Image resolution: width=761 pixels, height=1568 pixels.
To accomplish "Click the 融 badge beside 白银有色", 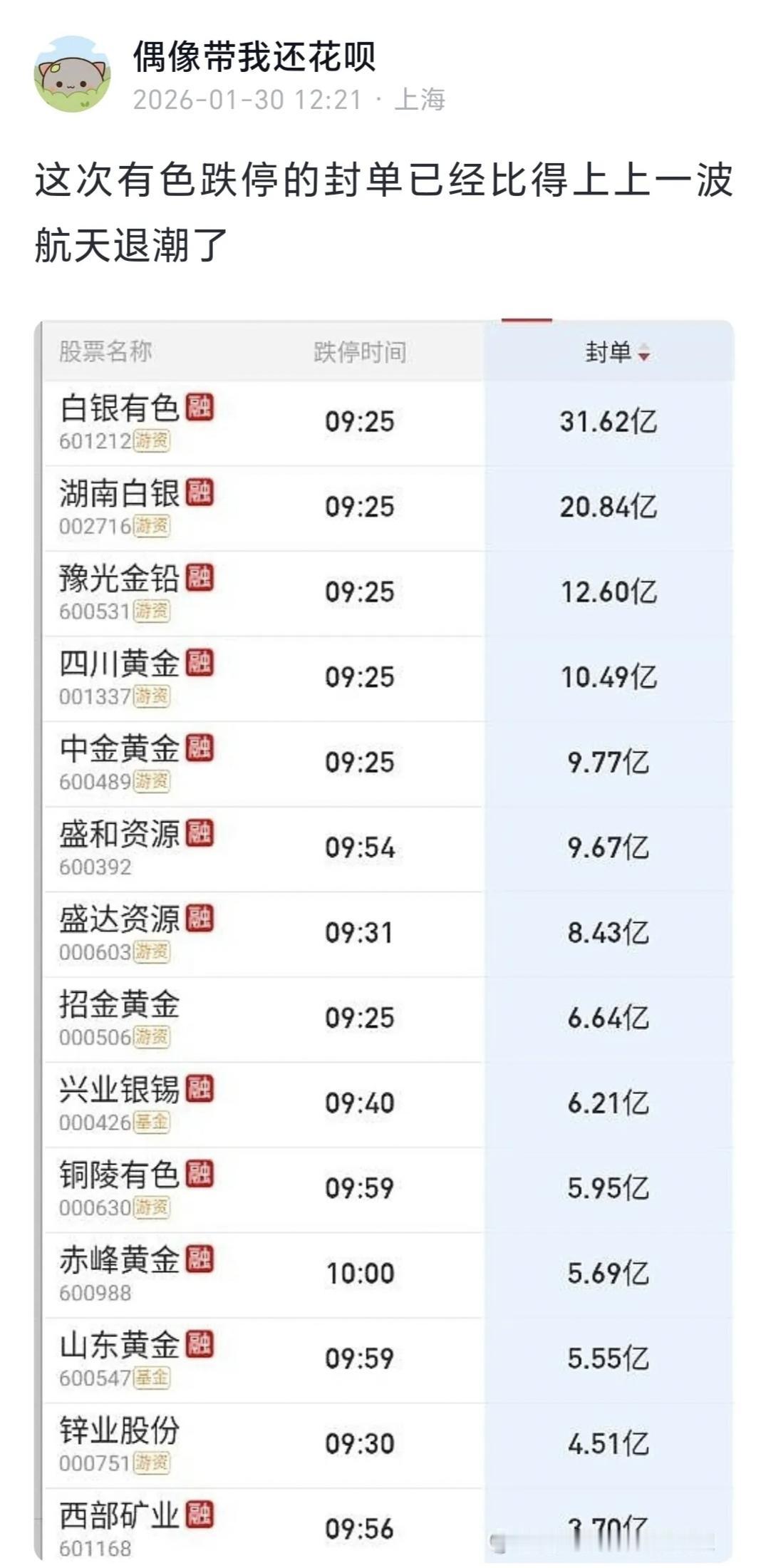I will (x=200, y=407).
